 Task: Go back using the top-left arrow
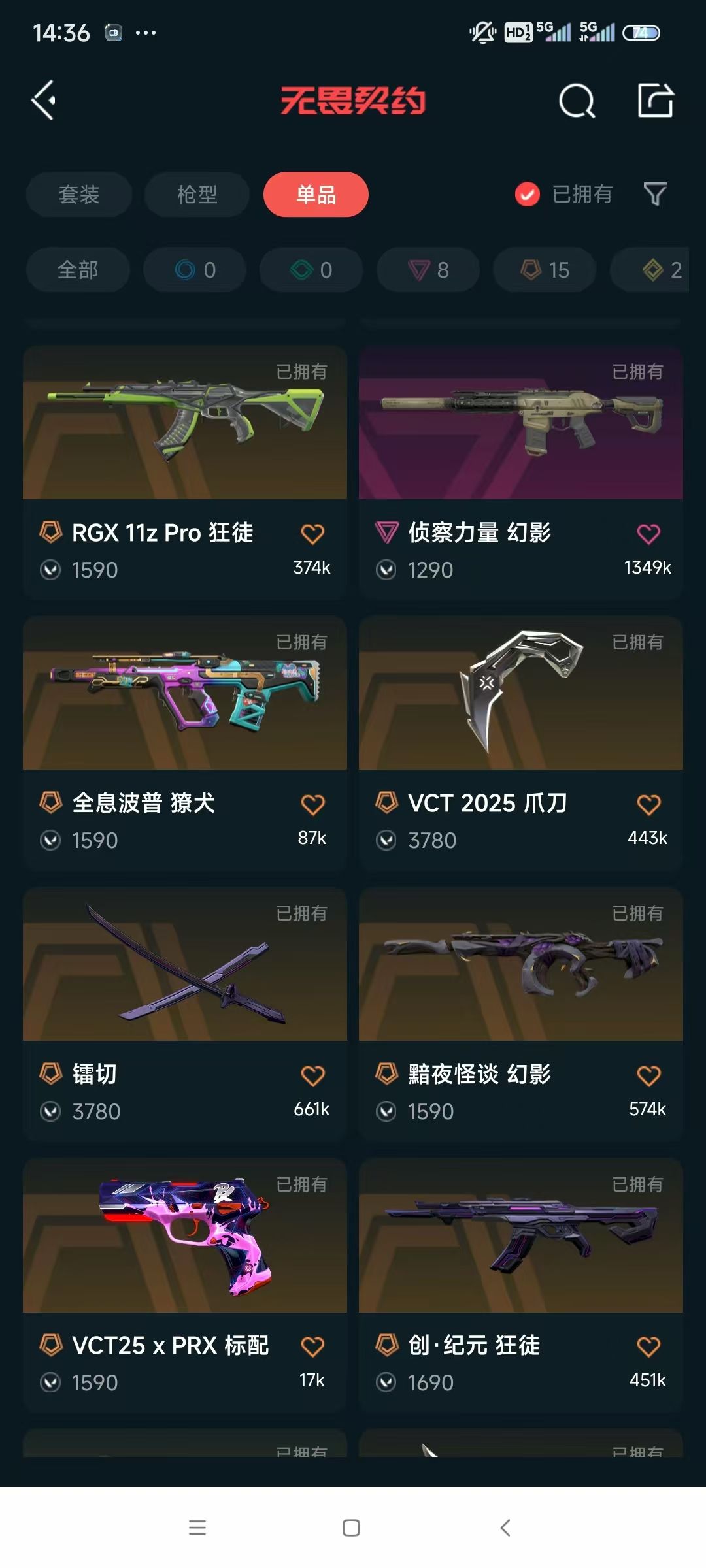pyautogui.click(x=44, y=101)
